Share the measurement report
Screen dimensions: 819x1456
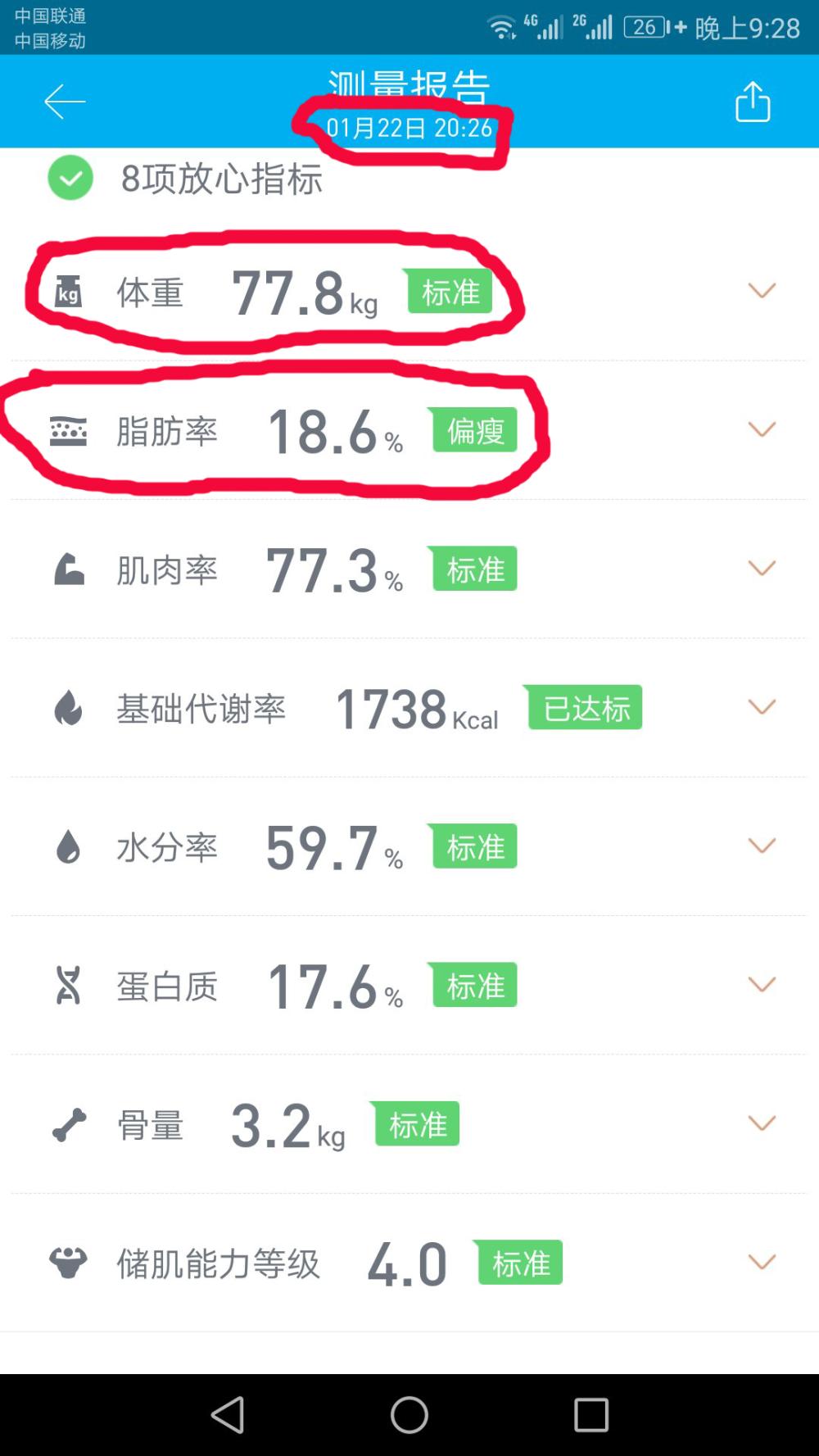753,102
